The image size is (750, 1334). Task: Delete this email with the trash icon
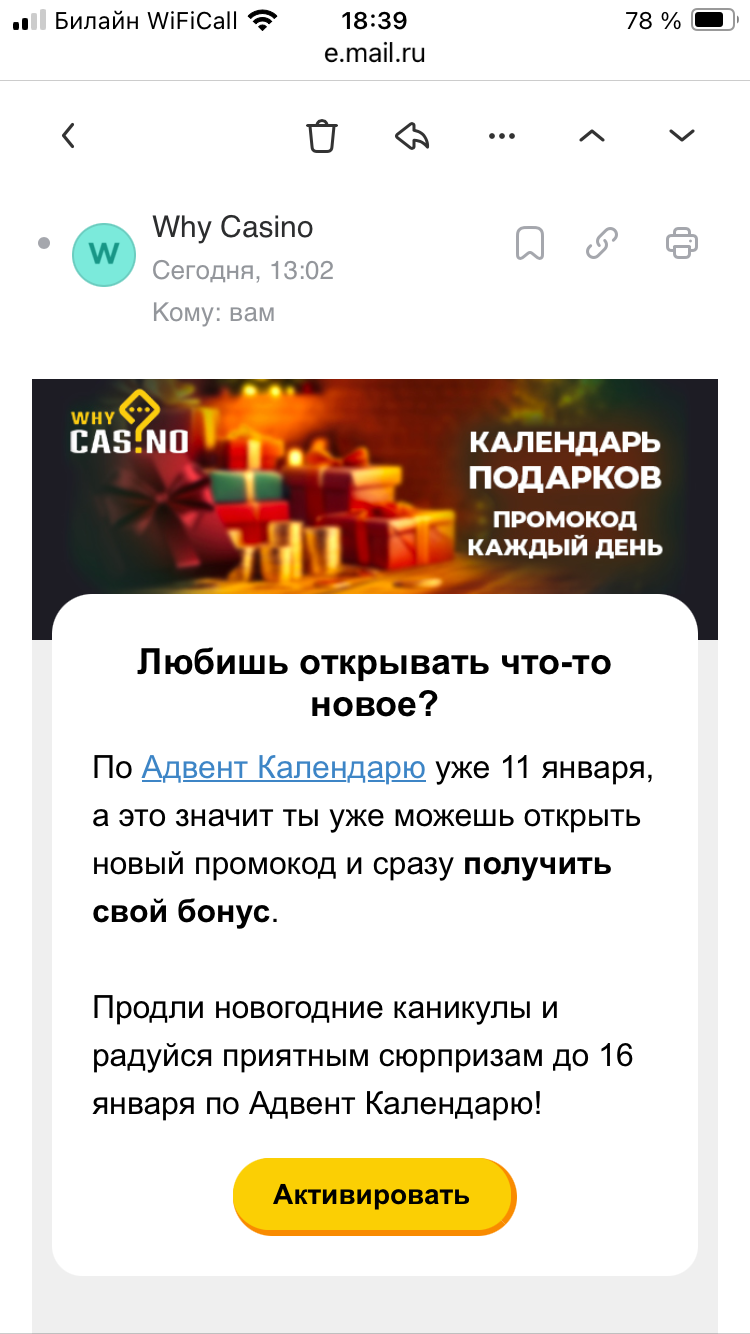pos(322,135)
